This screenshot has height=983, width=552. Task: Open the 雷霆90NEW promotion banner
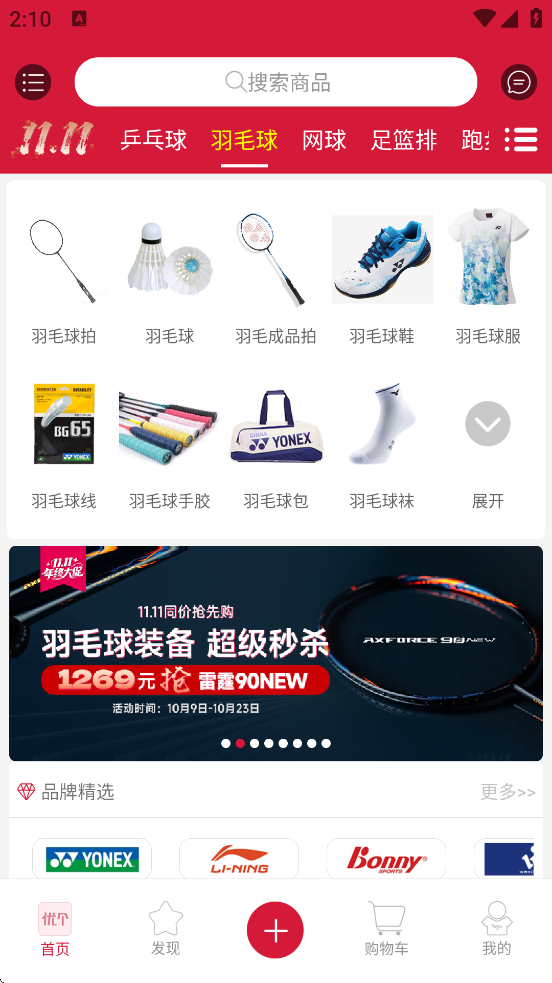(x=276, y=653)
